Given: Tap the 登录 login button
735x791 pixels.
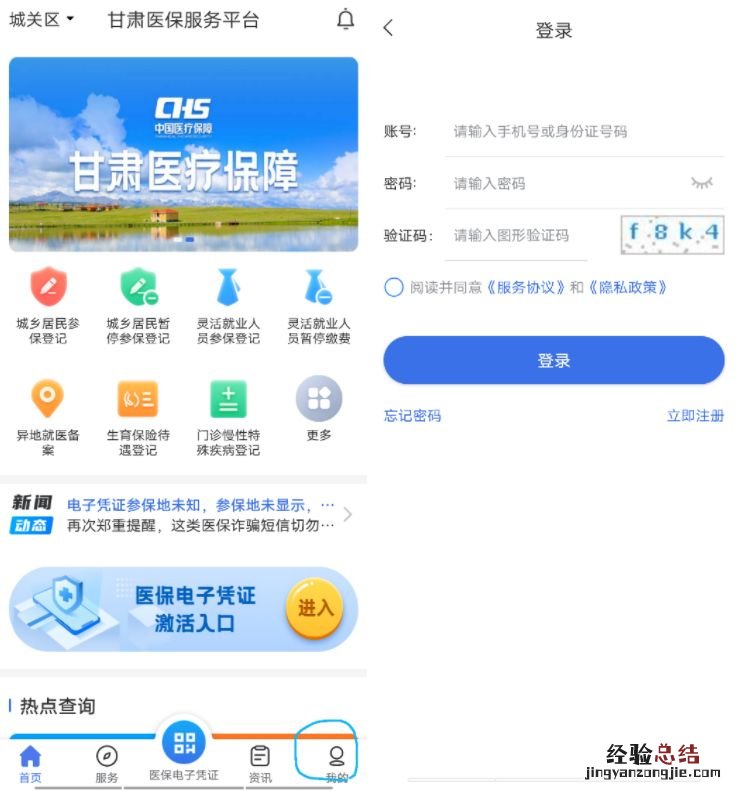Looking at the screenshot, I should point(553,360).
